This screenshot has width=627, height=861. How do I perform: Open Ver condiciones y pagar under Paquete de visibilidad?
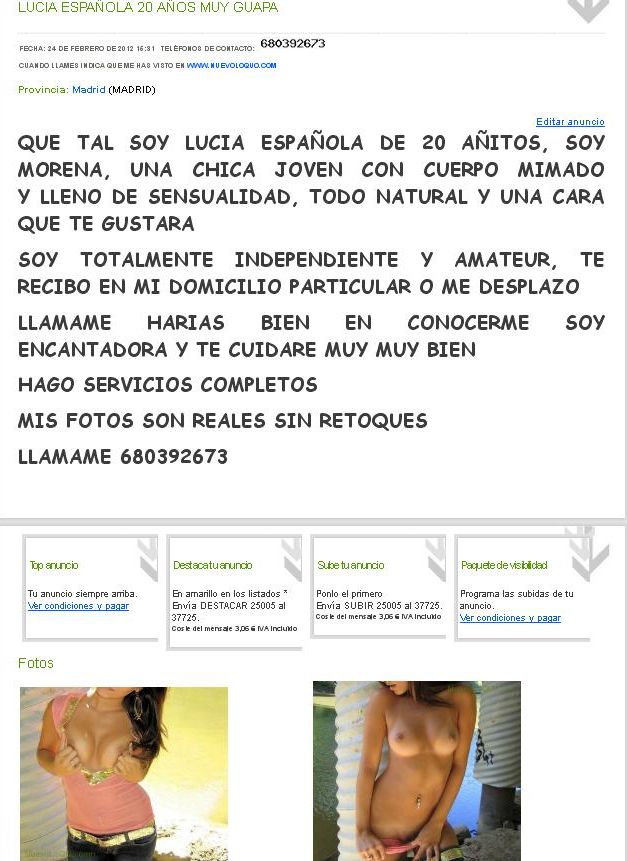(x=511, y=618)
